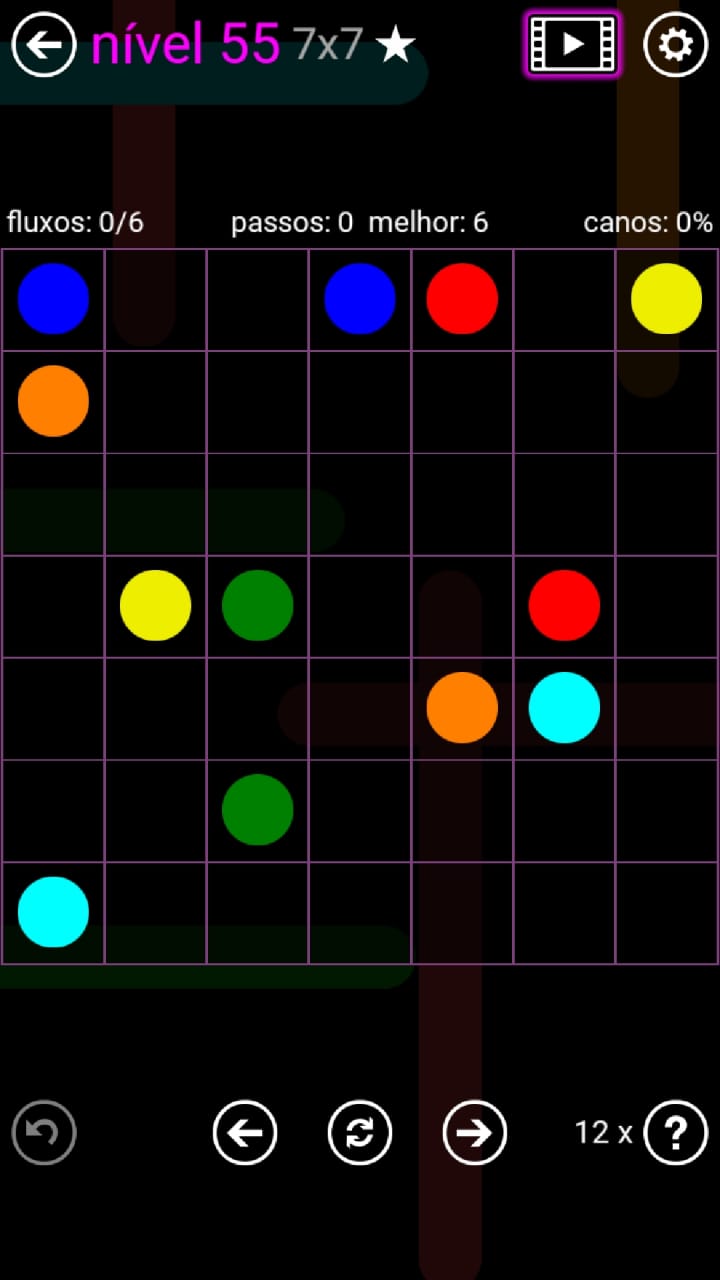Tap the yellow dot in top-right corner

pyautogui.click(x=666, y=298)
